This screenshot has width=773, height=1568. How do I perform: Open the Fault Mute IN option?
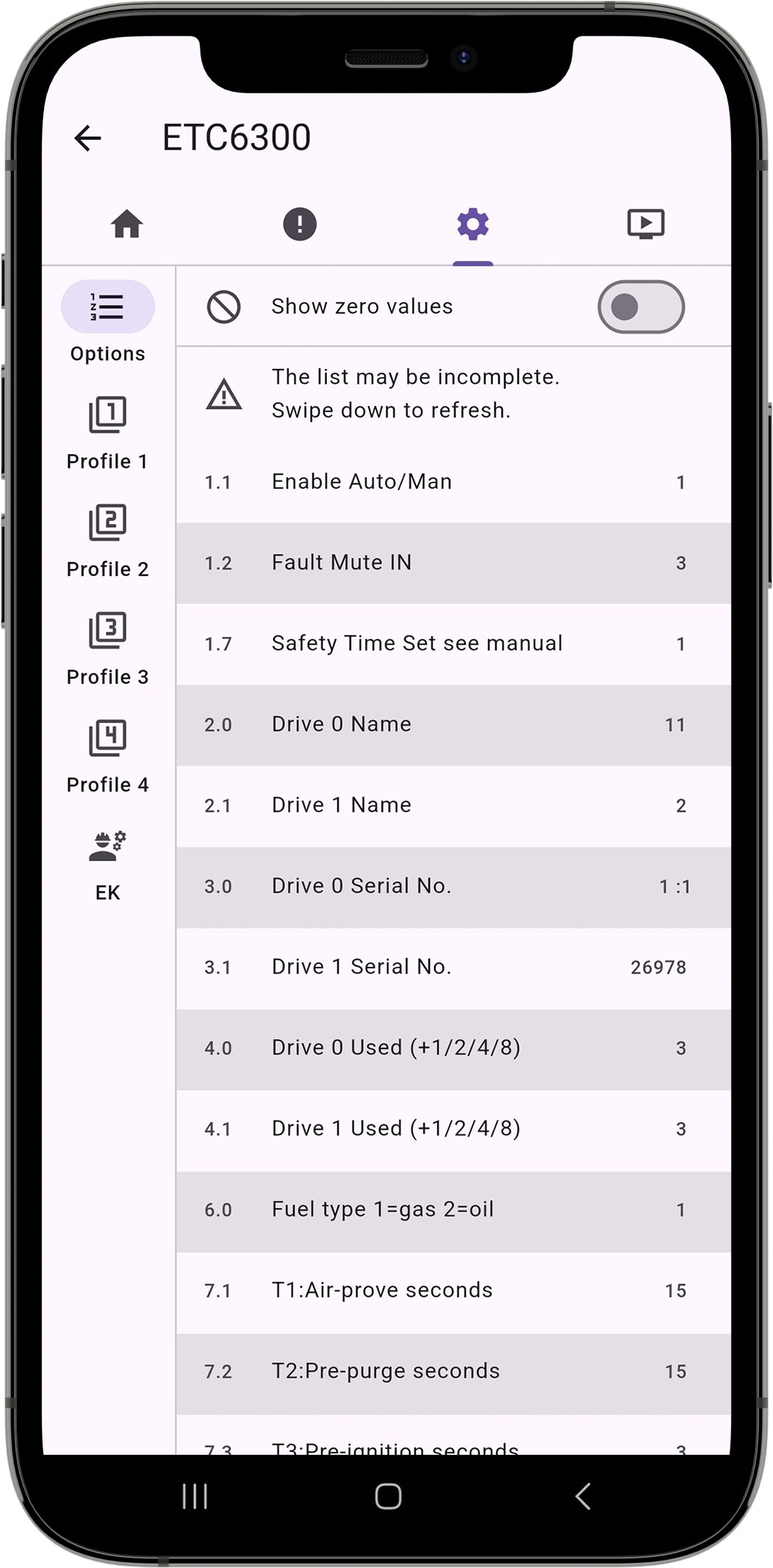point(453,563)
